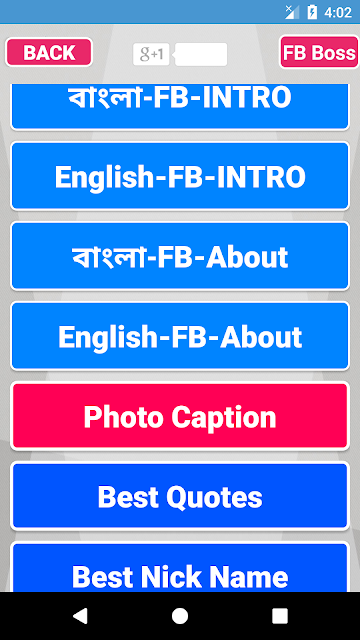Open the বাংলা-FB-INTRO section
The height and width of the screenshot is (640, 360).
pos(180,107)
